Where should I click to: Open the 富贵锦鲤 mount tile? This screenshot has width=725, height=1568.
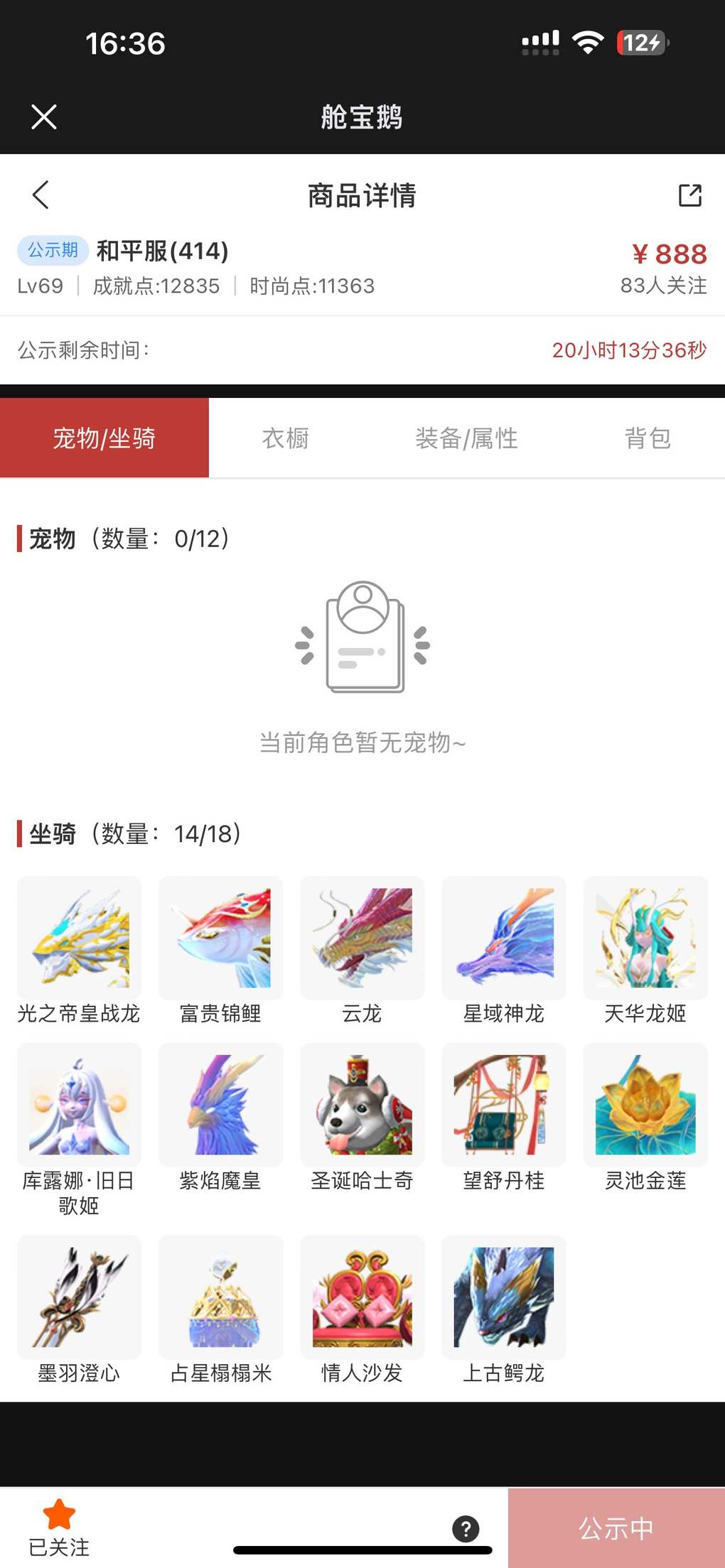(220, 938)
